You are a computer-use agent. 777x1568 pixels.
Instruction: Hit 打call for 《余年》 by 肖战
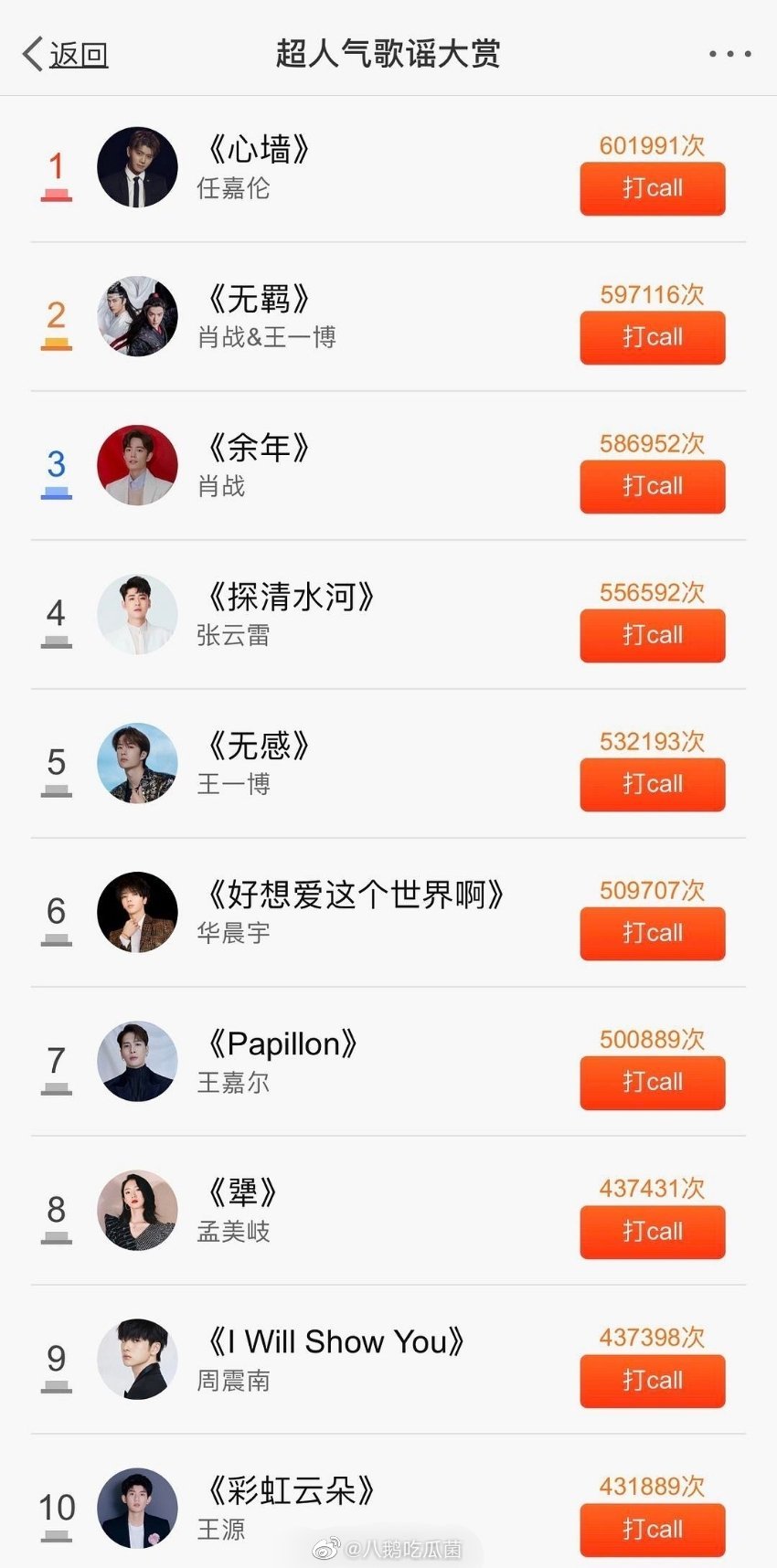click(652, 486)
